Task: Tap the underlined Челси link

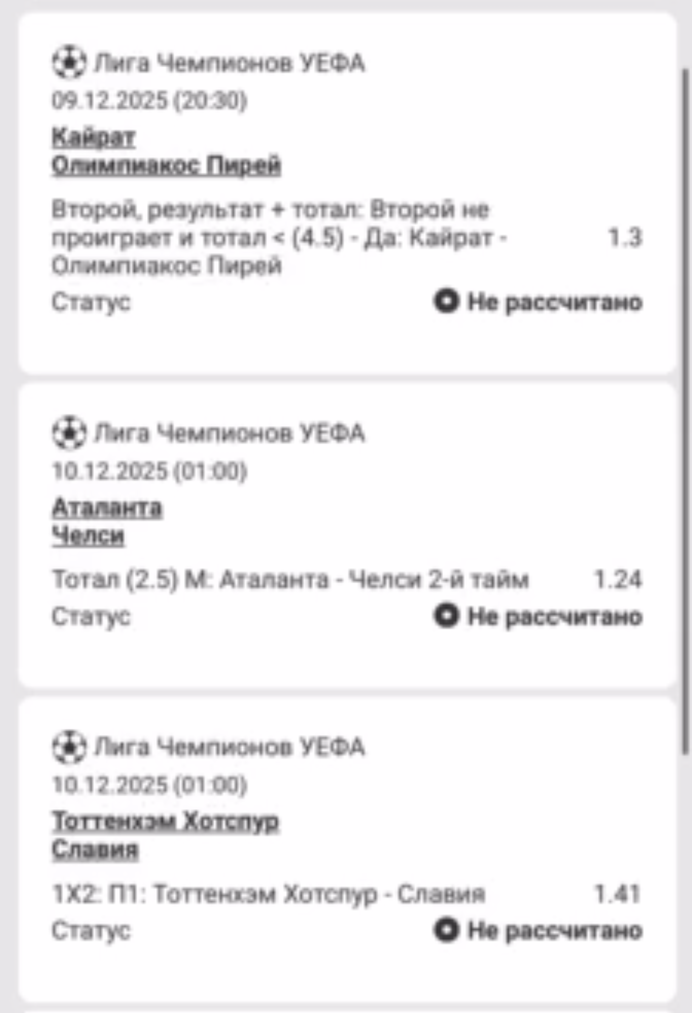Action: click(x=87, y=536)
